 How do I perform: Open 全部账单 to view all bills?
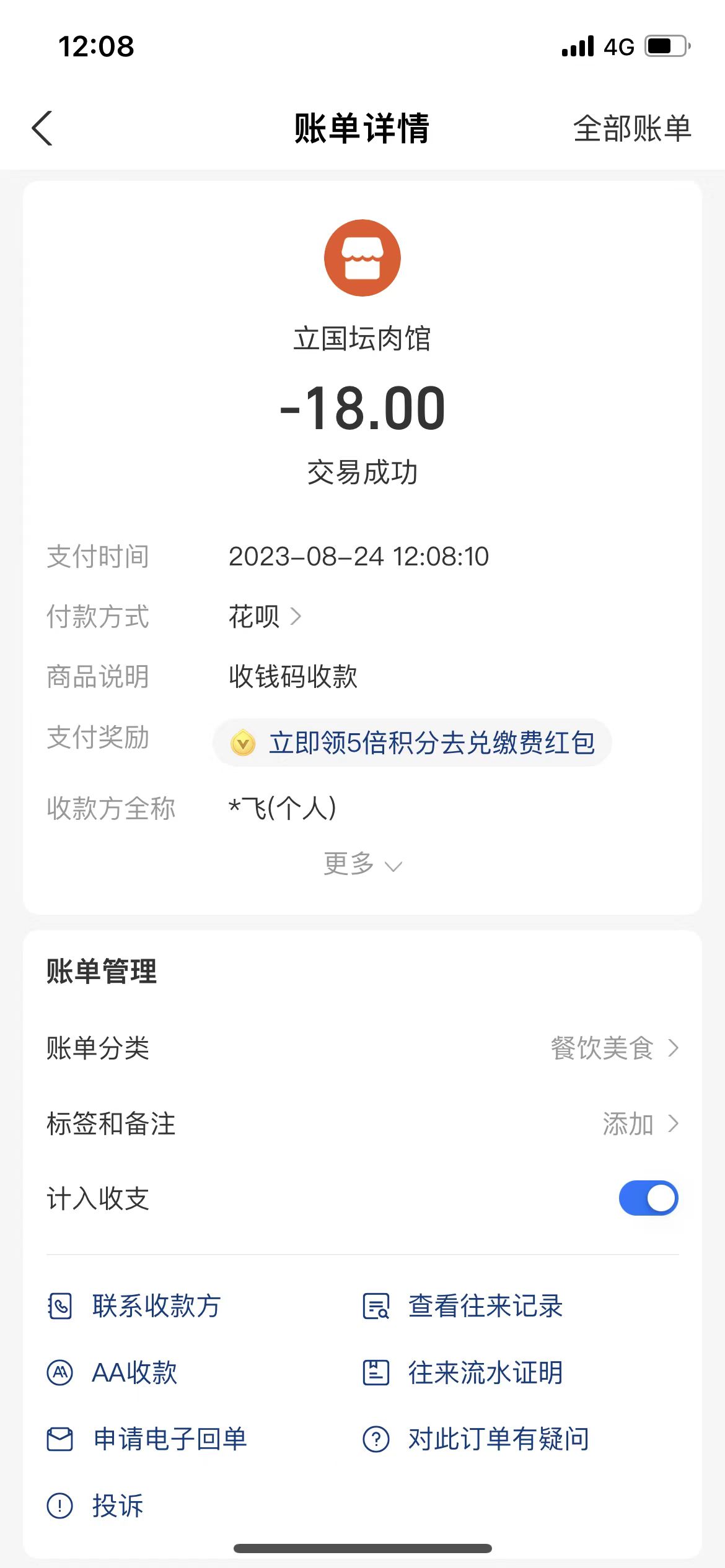click(x=631, y=129)
